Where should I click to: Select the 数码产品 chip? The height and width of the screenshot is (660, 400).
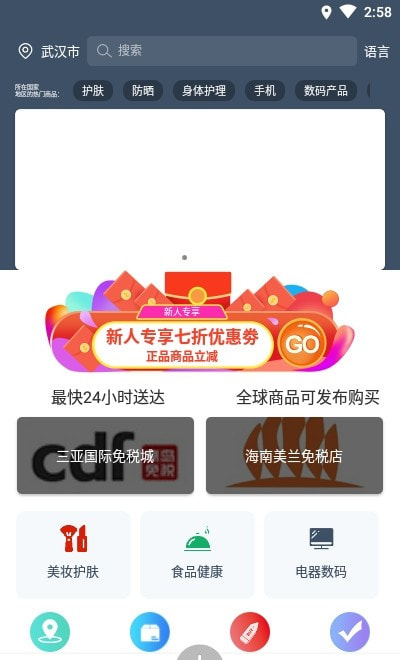click(x=326, y=90)
